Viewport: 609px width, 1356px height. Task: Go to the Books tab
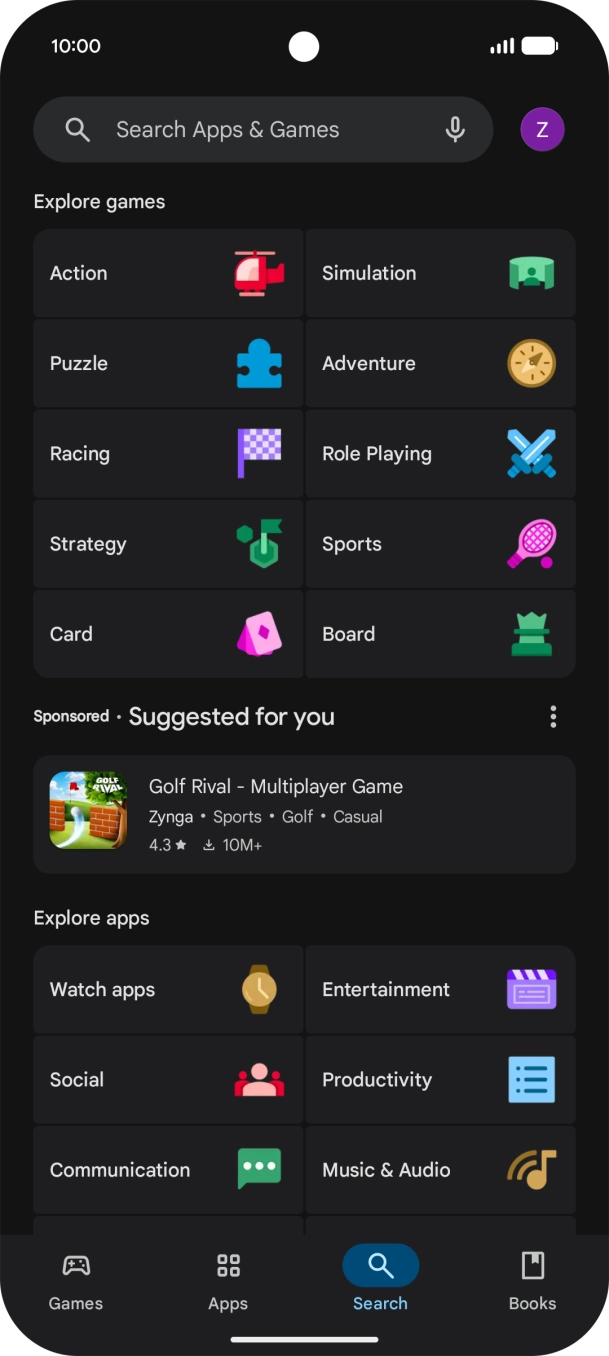532,1281
